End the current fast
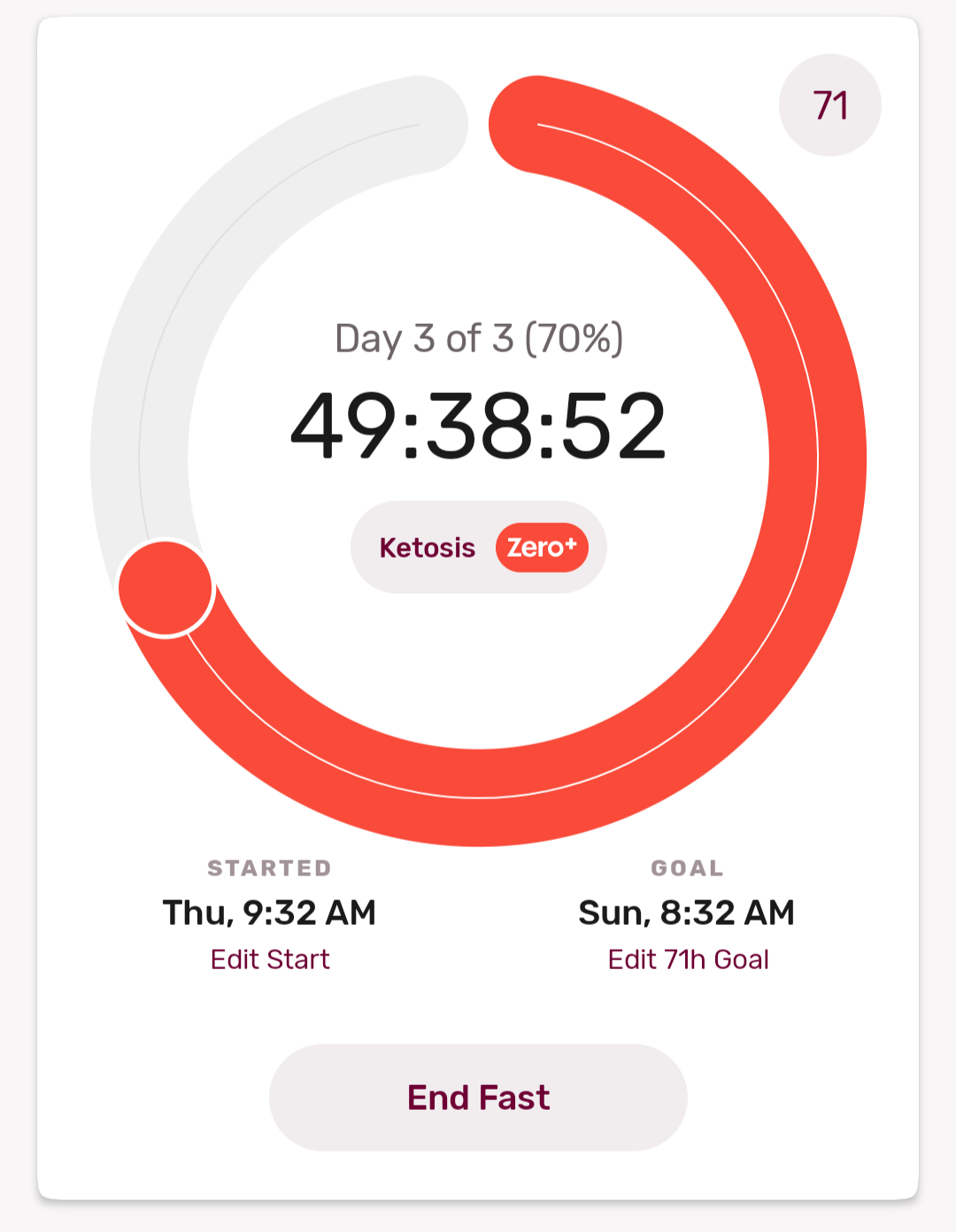The width and height of the screenshot is (956, 1232). pos(478,1097)
